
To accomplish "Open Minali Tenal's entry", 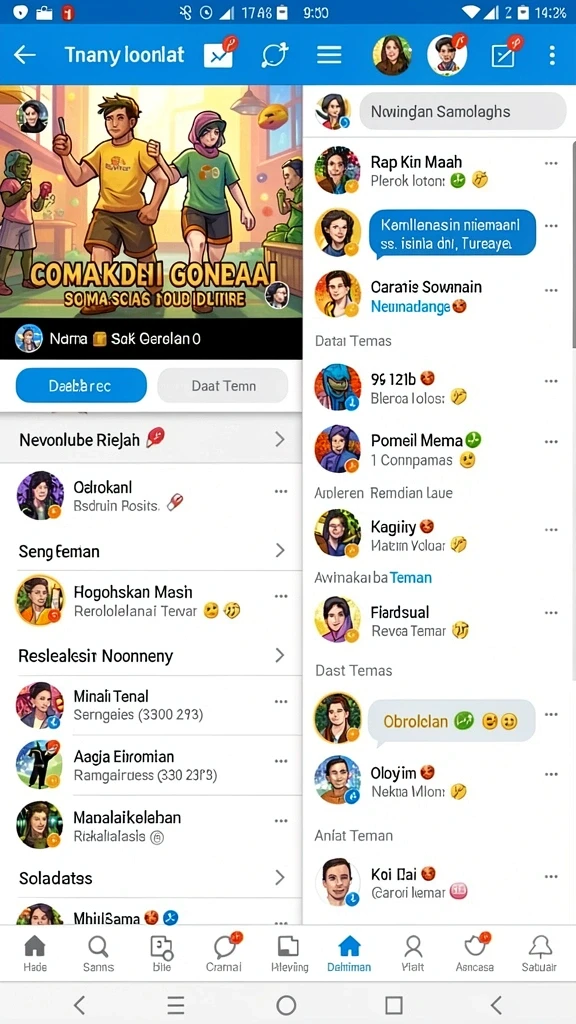I will [151, 705].
